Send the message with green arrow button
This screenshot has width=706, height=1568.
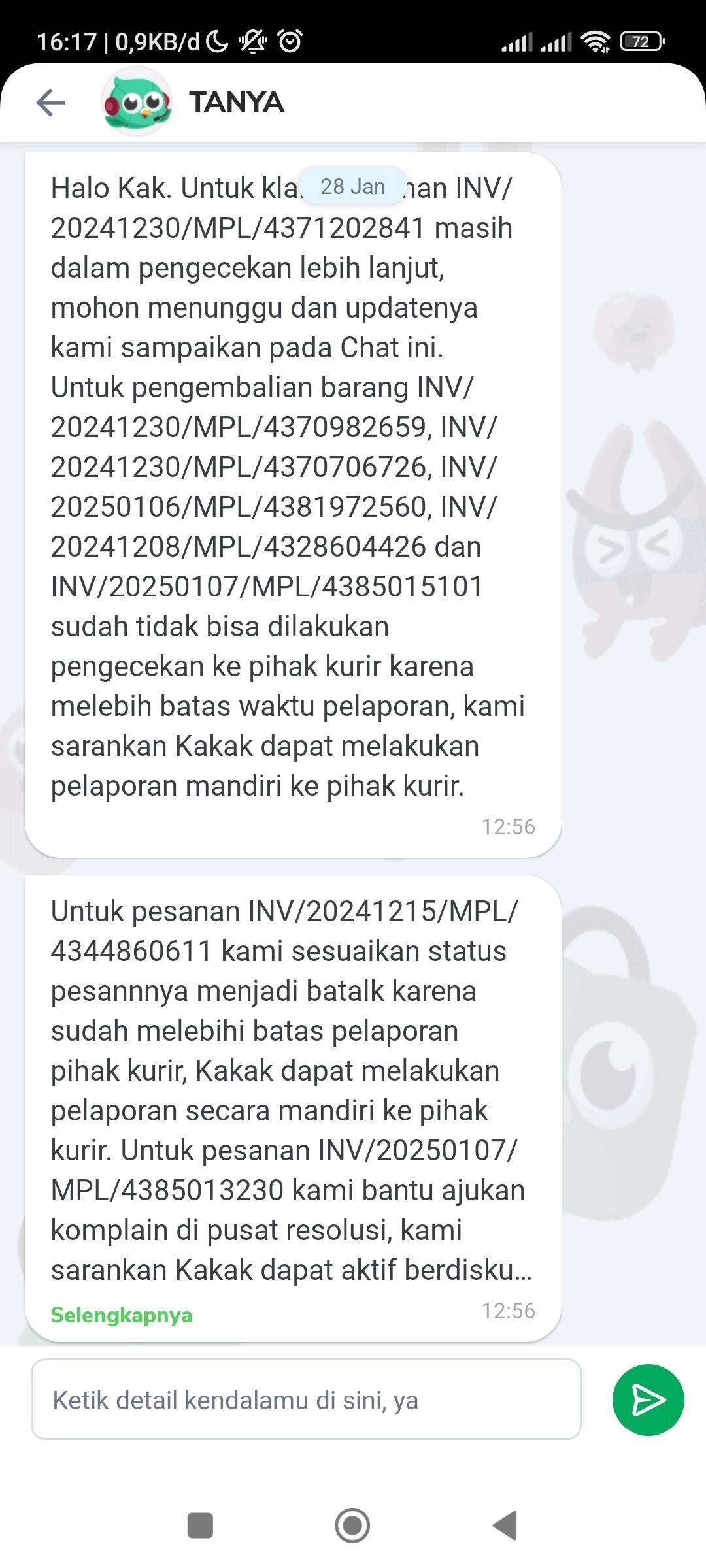648,1399
